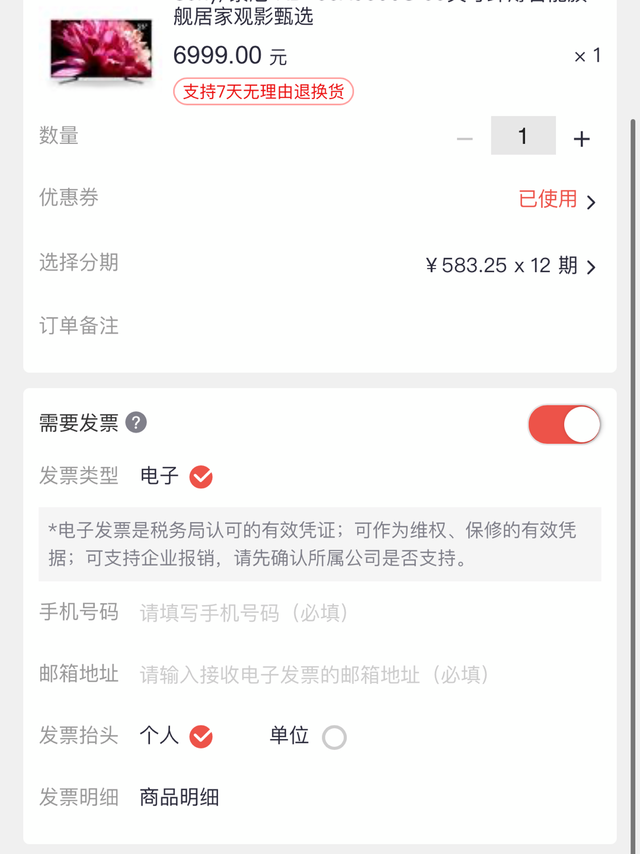Viewport: 640px width, 854px height.
Task: Tap the 手机号码 phone number field
Action: click(x=360, y=612)
